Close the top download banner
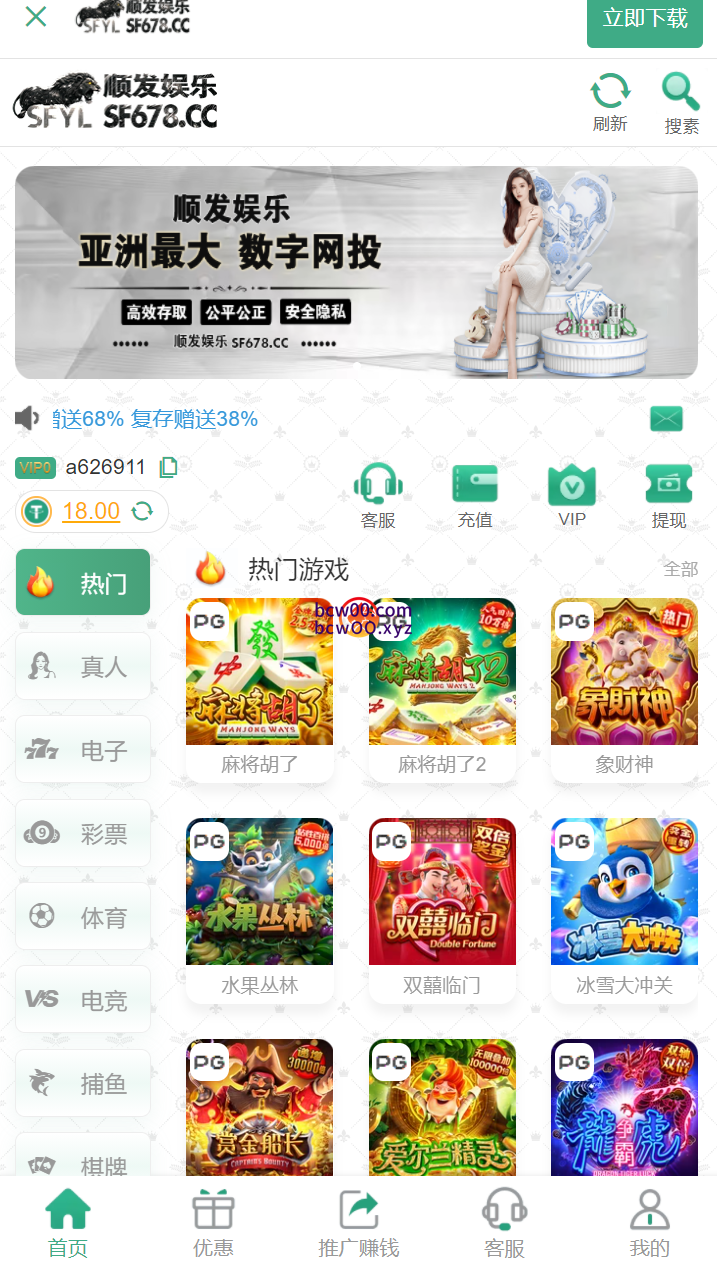The image size is (717, 1261). [x=36, y=16]
